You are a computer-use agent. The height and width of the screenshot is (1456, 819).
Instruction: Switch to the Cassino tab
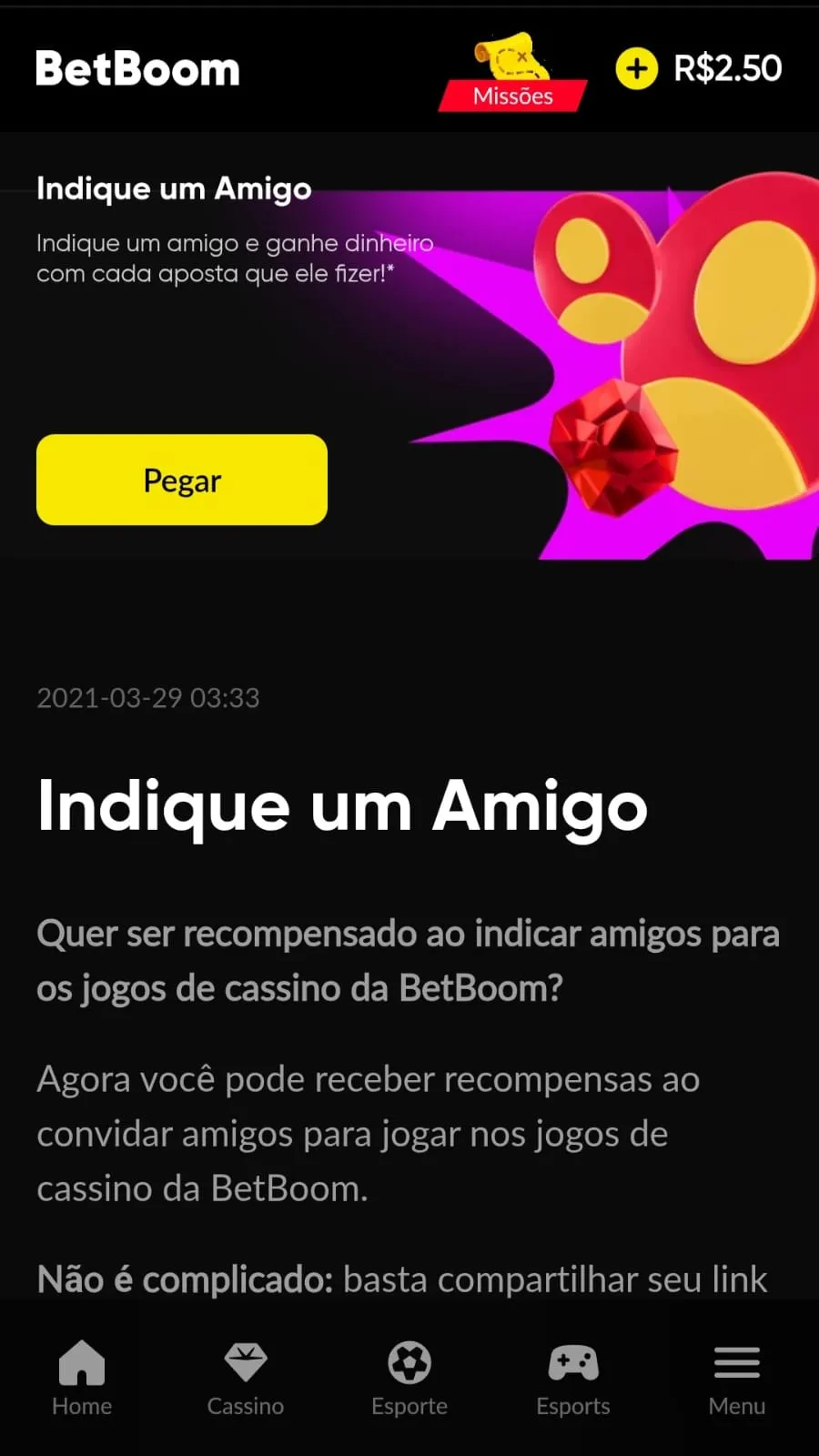(x=246, y=1378)
